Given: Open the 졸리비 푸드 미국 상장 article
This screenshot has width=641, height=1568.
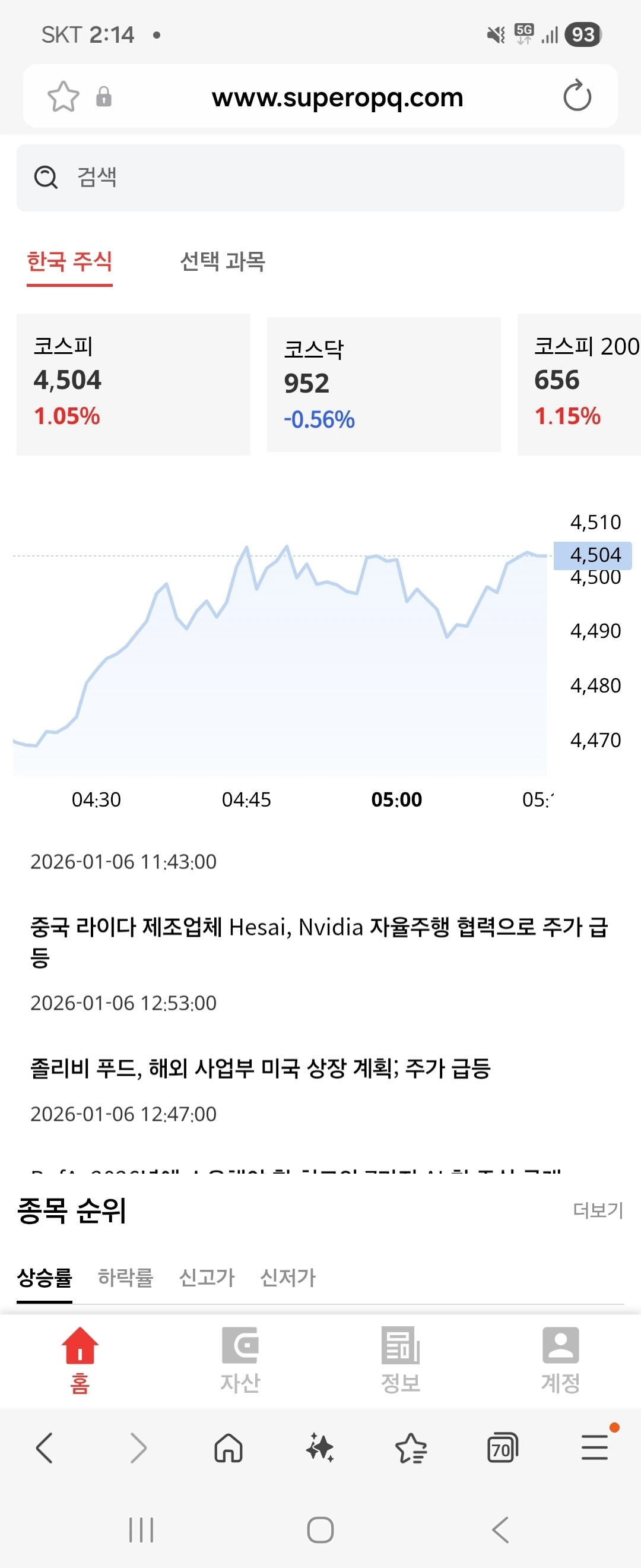Looking at the screenshot, I should [x=261, y=1068].
